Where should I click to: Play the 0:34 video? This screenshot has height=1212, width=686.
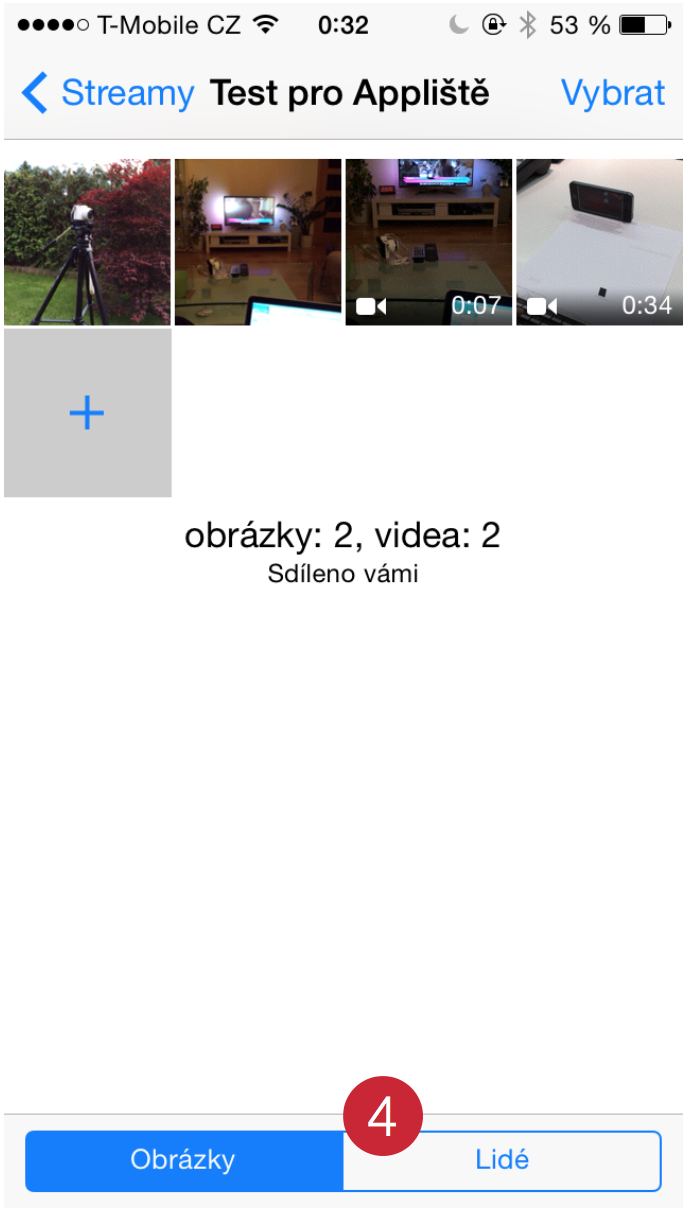pos(599,242)
